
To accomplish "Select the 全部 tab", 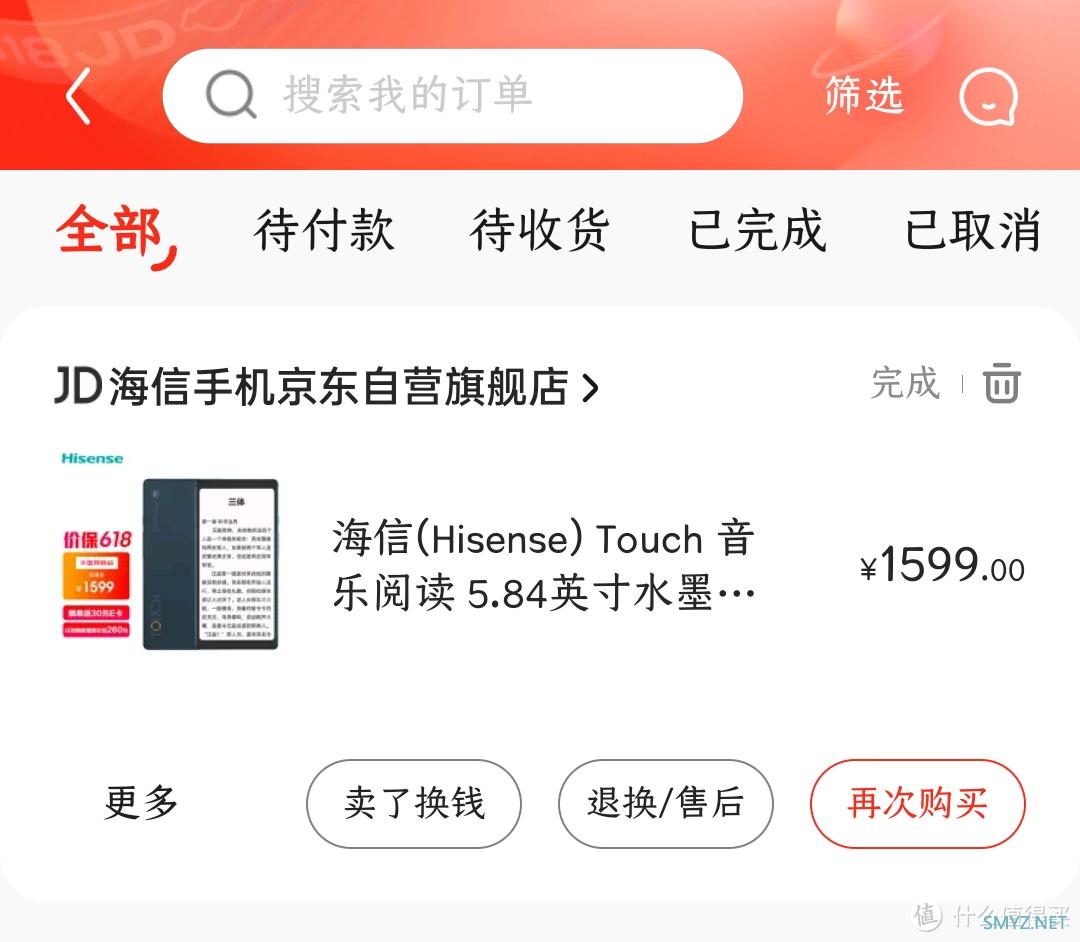I will tap(112, 232).
